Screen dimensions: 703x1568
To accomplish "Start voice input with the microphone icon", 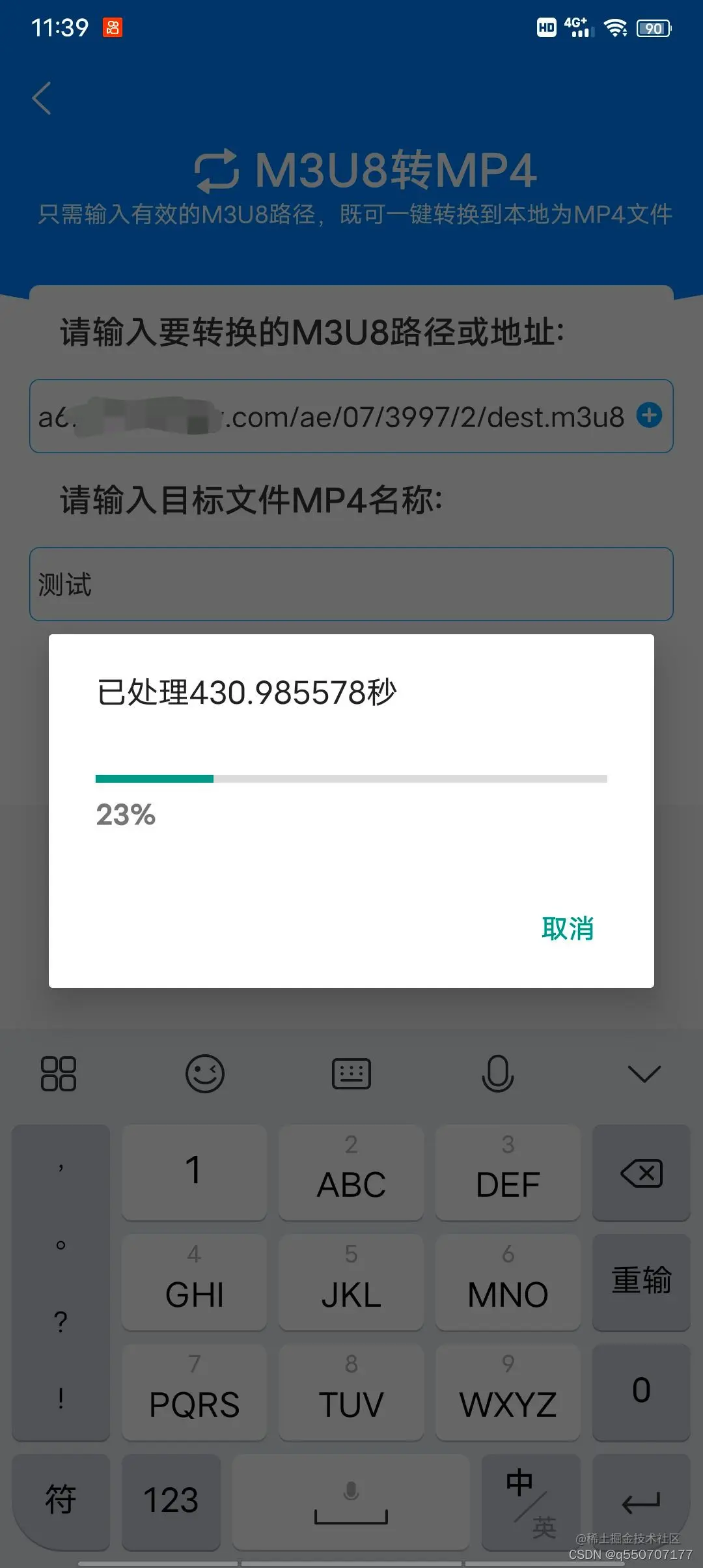I will (498, 1074).
